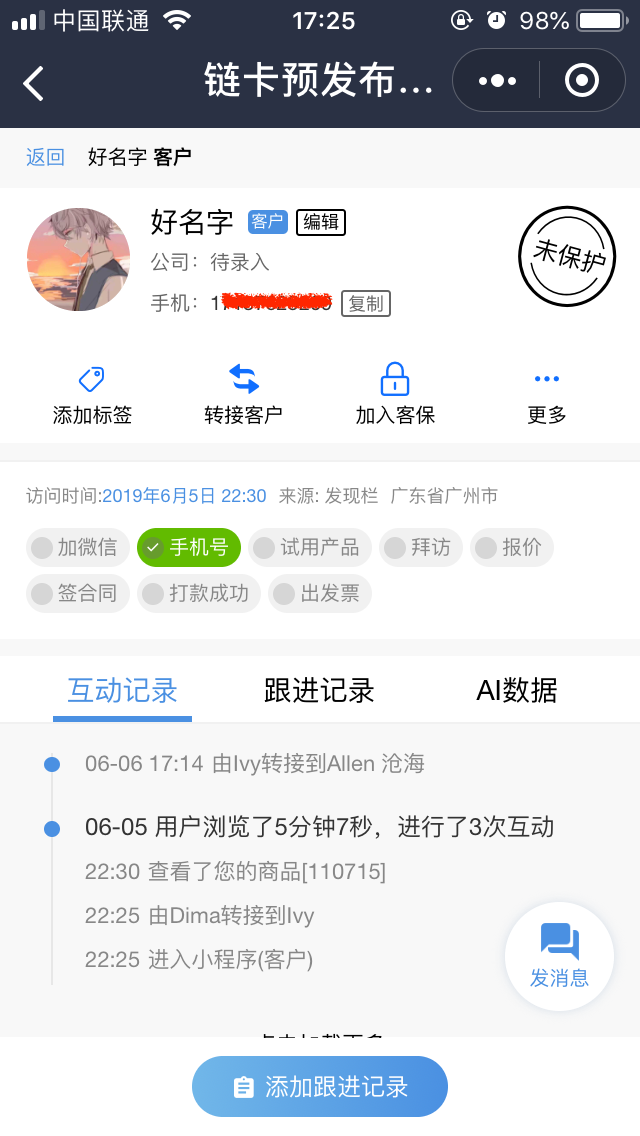Uncheck the 手机号 stage
Screen dimensions: 640x1136
click(x=189, y=547)
